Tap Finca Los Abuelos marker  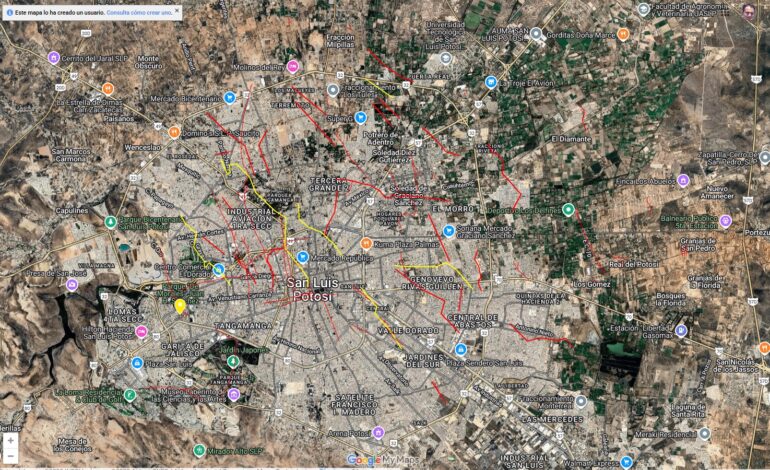(x=683, y=181)
